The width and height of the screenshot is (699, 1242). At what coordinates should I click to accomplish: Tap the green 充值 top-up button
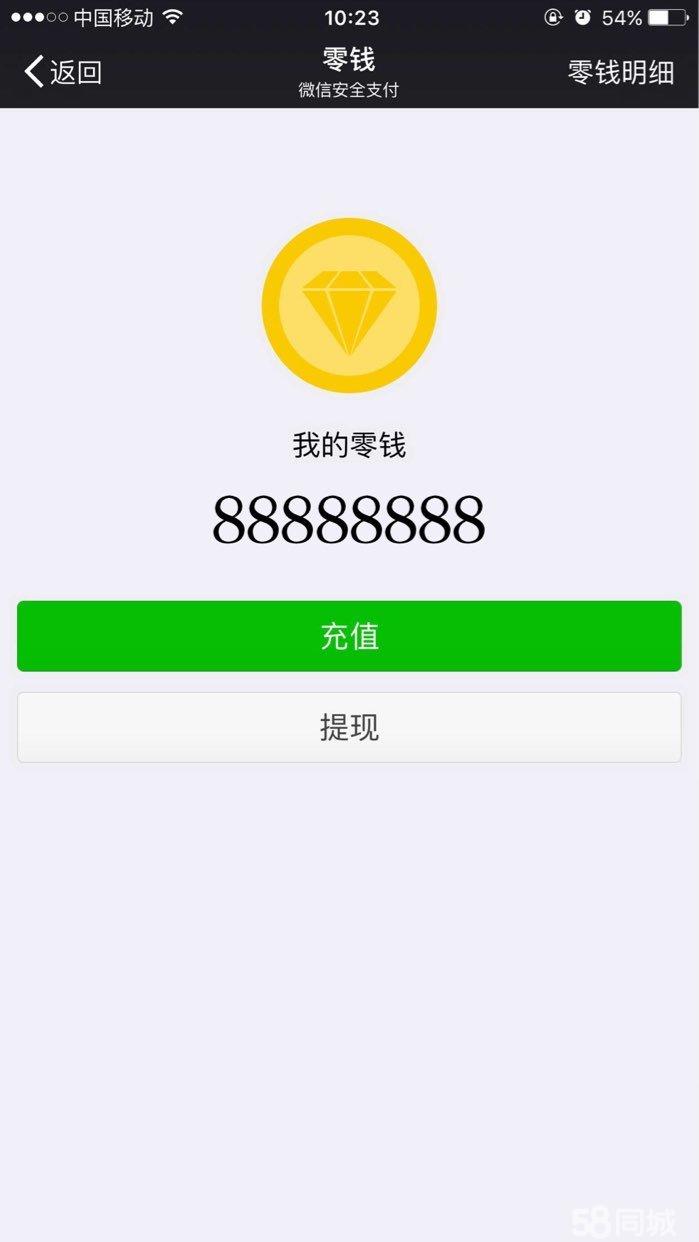coord(349,636)
